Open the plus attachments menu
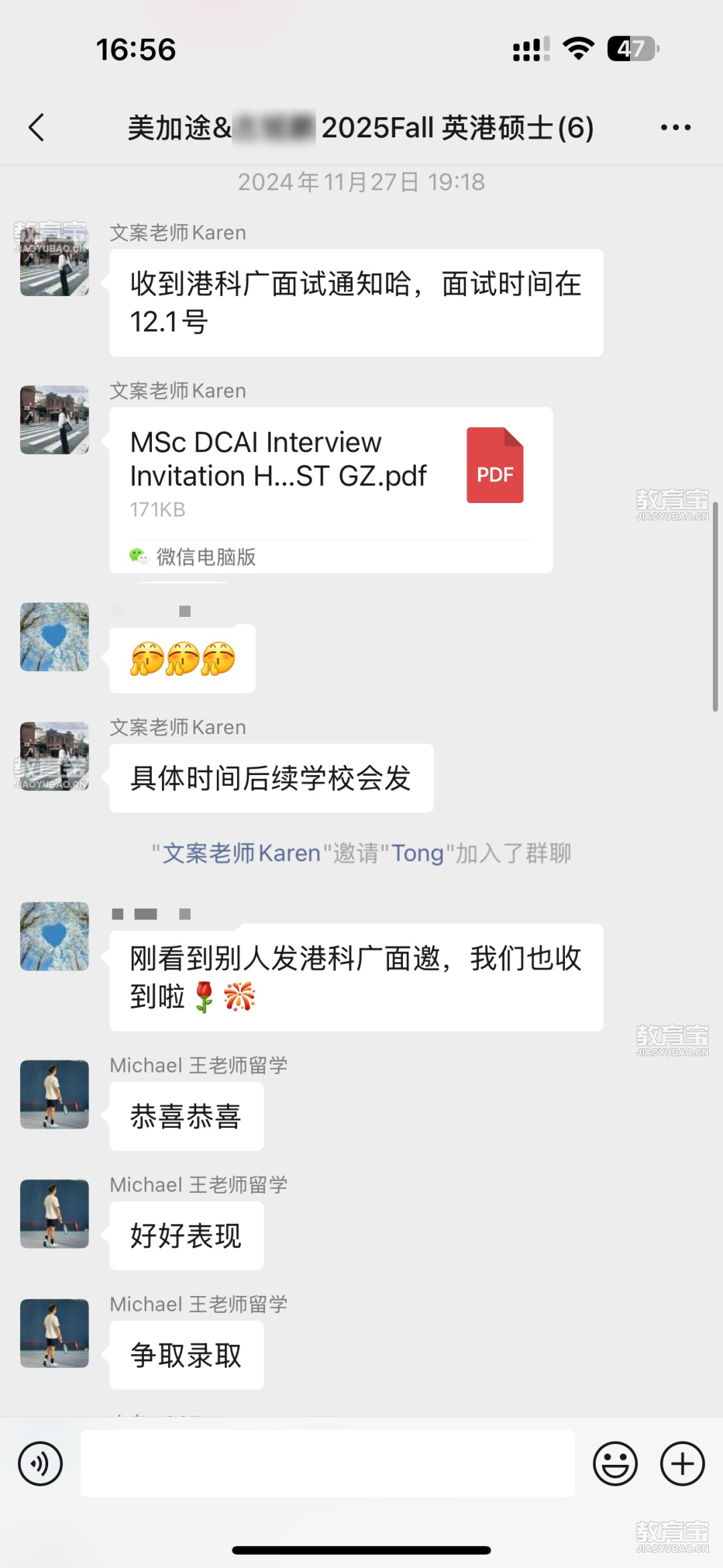 click(x=682, y=1464)
